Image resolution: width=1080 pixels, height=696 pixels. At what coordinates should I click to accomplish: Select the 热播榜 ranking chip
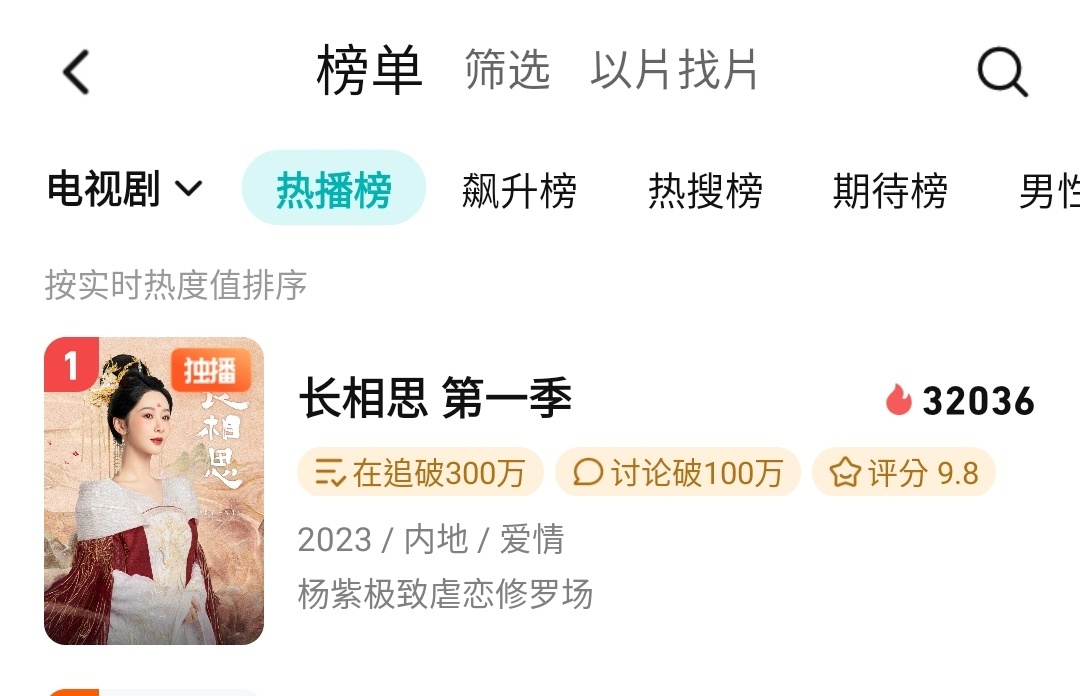tap(334, 188)
